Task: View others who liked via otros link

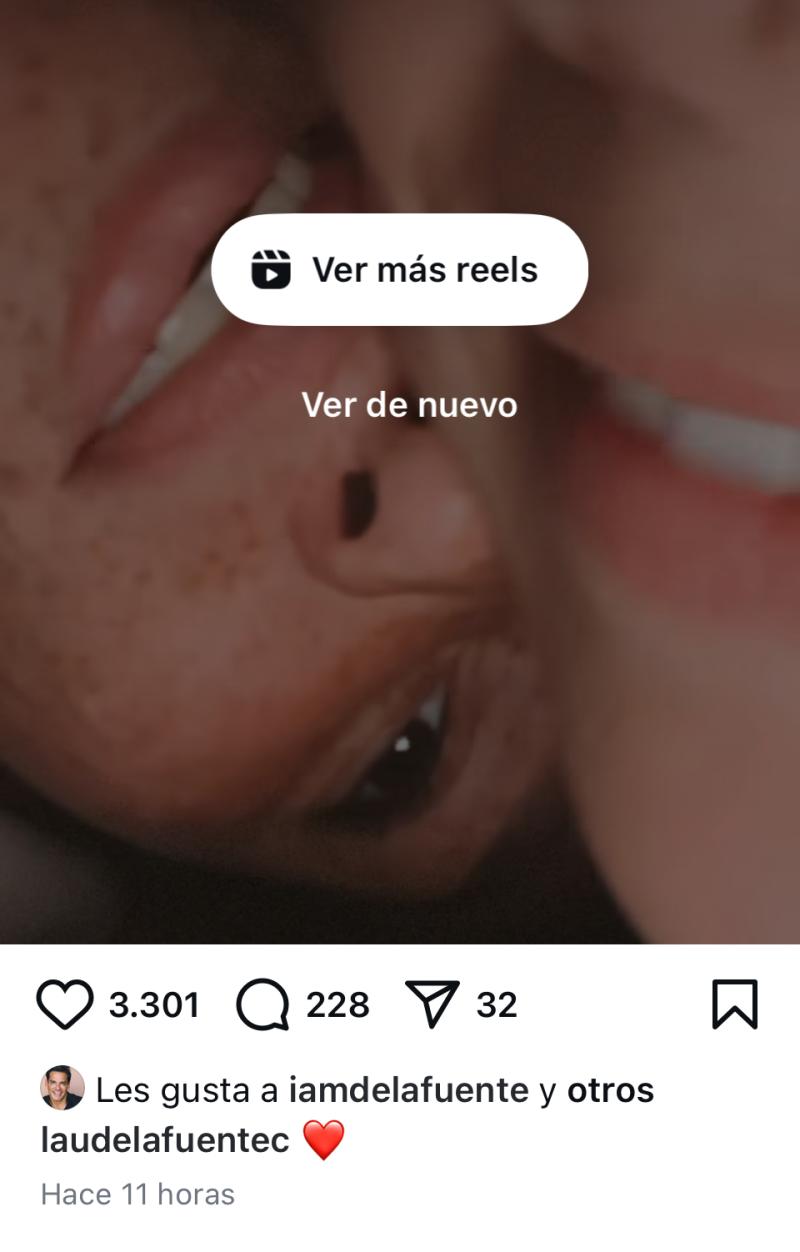Action: (612, 1090)
